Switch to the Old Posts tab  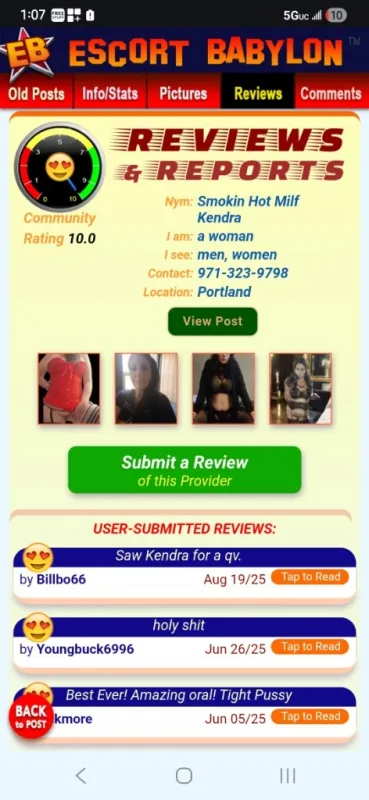click(x=36, y=93)
